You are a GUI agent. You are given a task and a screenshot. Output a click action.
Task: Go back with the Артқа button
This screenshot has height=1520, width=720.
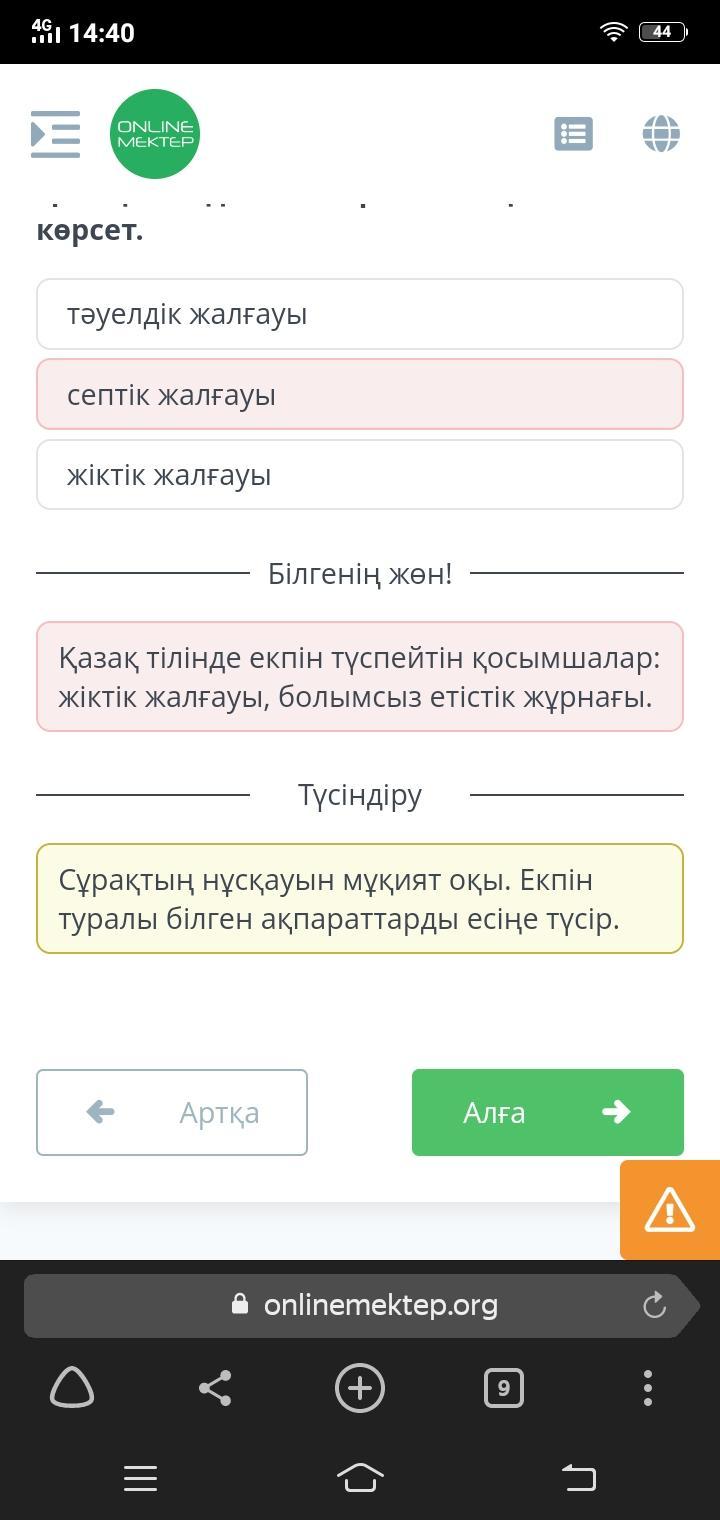172,1112
